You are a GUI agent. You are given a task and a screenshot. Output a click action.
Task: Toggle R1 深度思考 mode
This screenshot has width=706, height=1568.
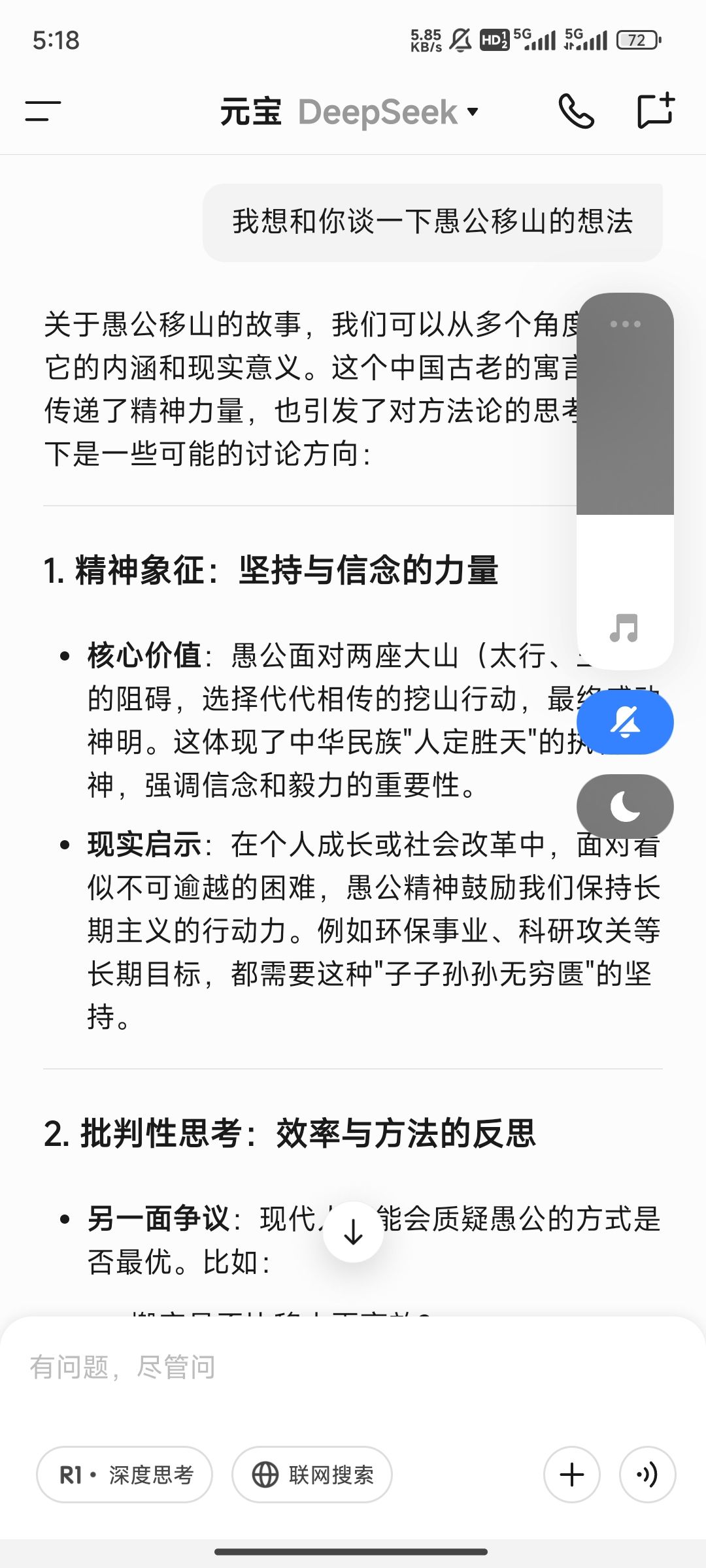[124, 1475]
